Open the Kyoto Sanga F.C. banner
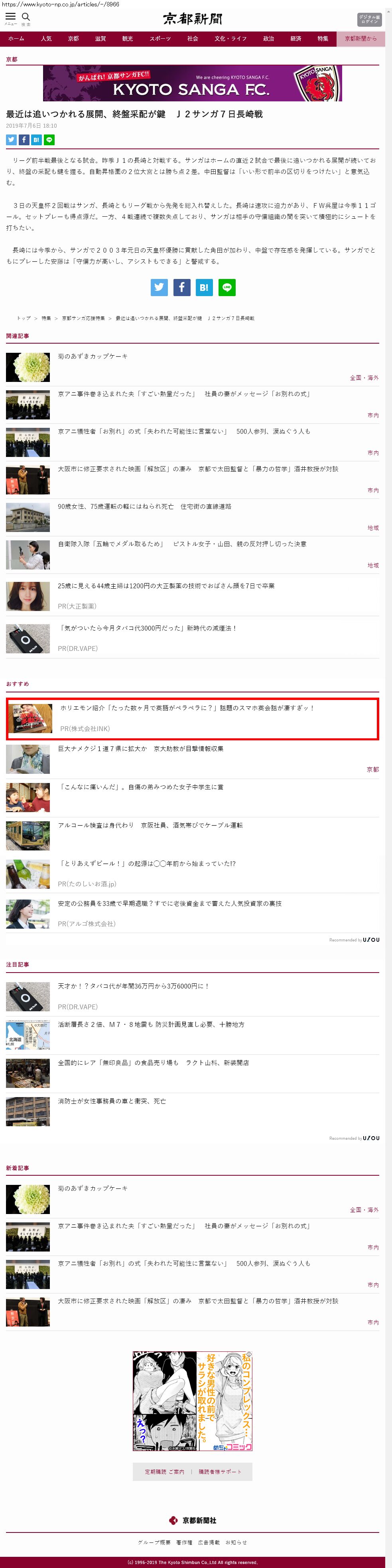Viewport: 392px width, 1568px height. [x=192, y=83]
